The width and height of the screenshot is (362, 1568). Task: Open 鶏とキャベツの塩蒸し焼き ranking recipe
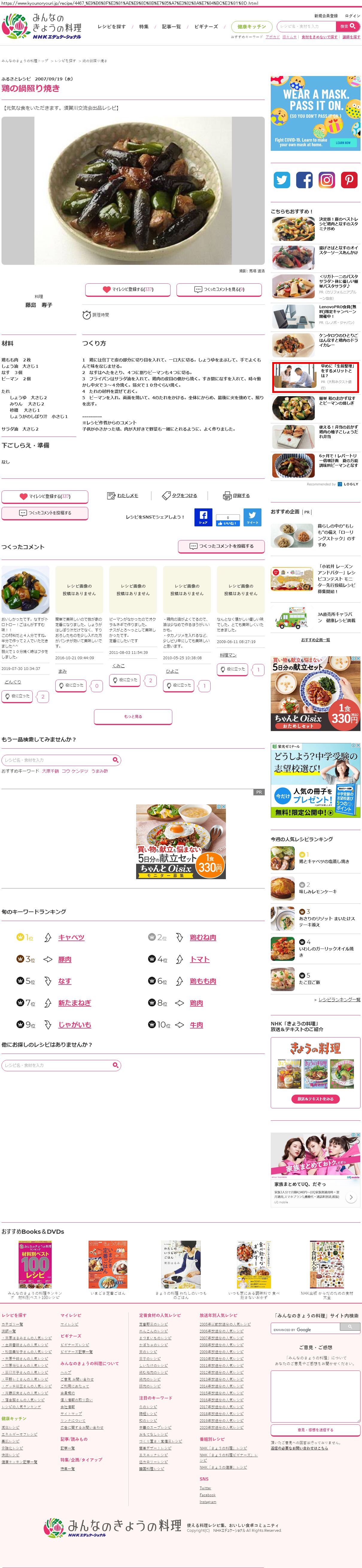pos(324,861)
